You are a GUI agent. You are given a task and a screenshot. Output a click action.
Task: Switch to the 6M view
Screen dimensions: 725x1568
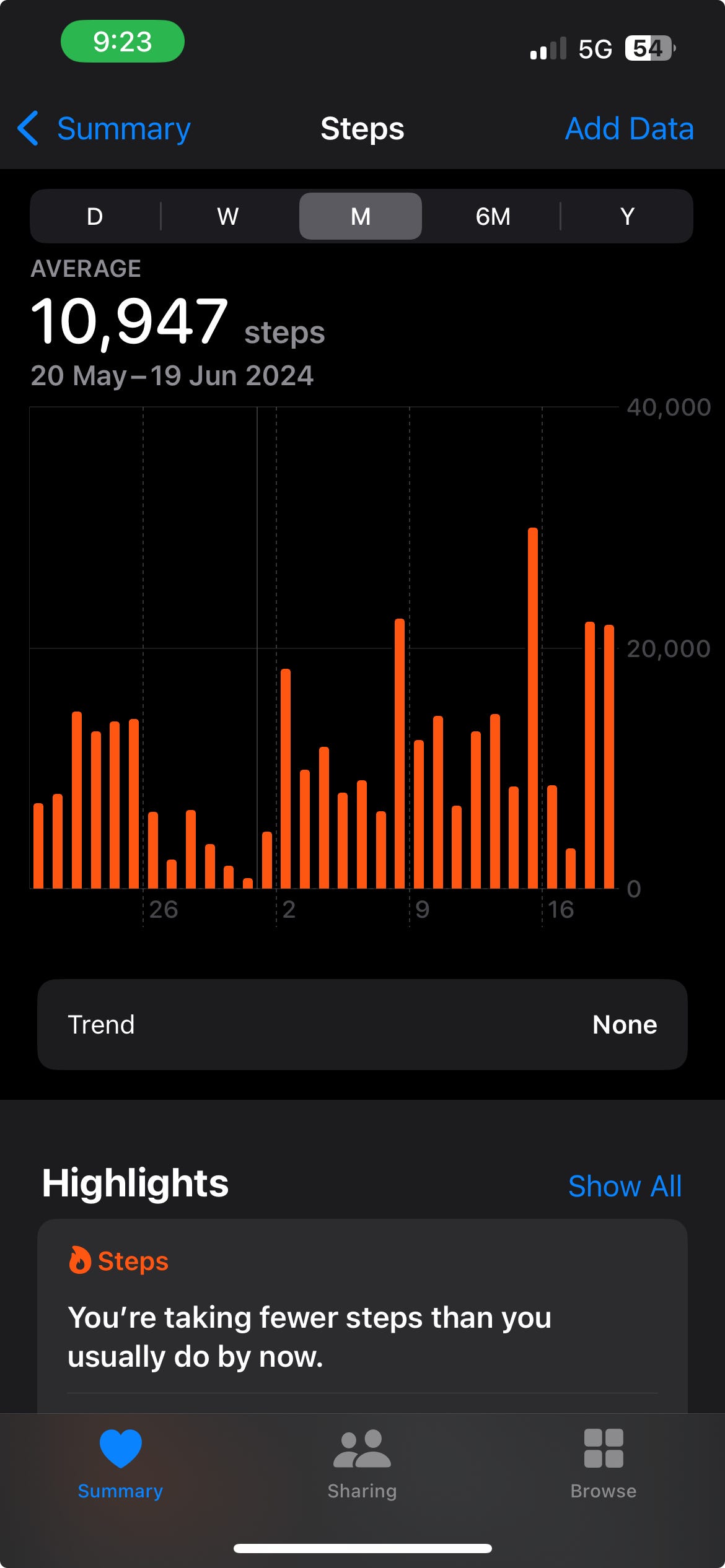(493, 216)
